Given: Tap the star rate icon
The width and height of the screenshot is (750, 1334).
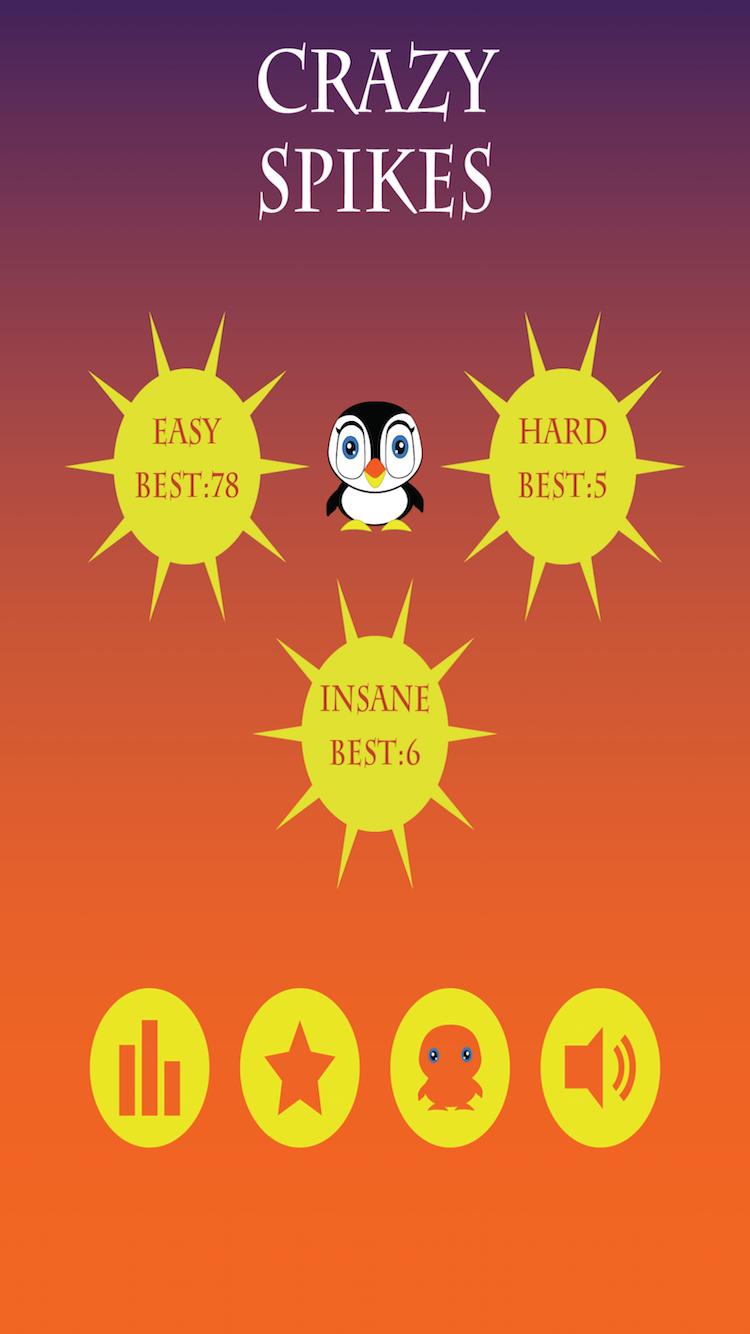Looking at the screenshot, I should tap(300, 1067).
